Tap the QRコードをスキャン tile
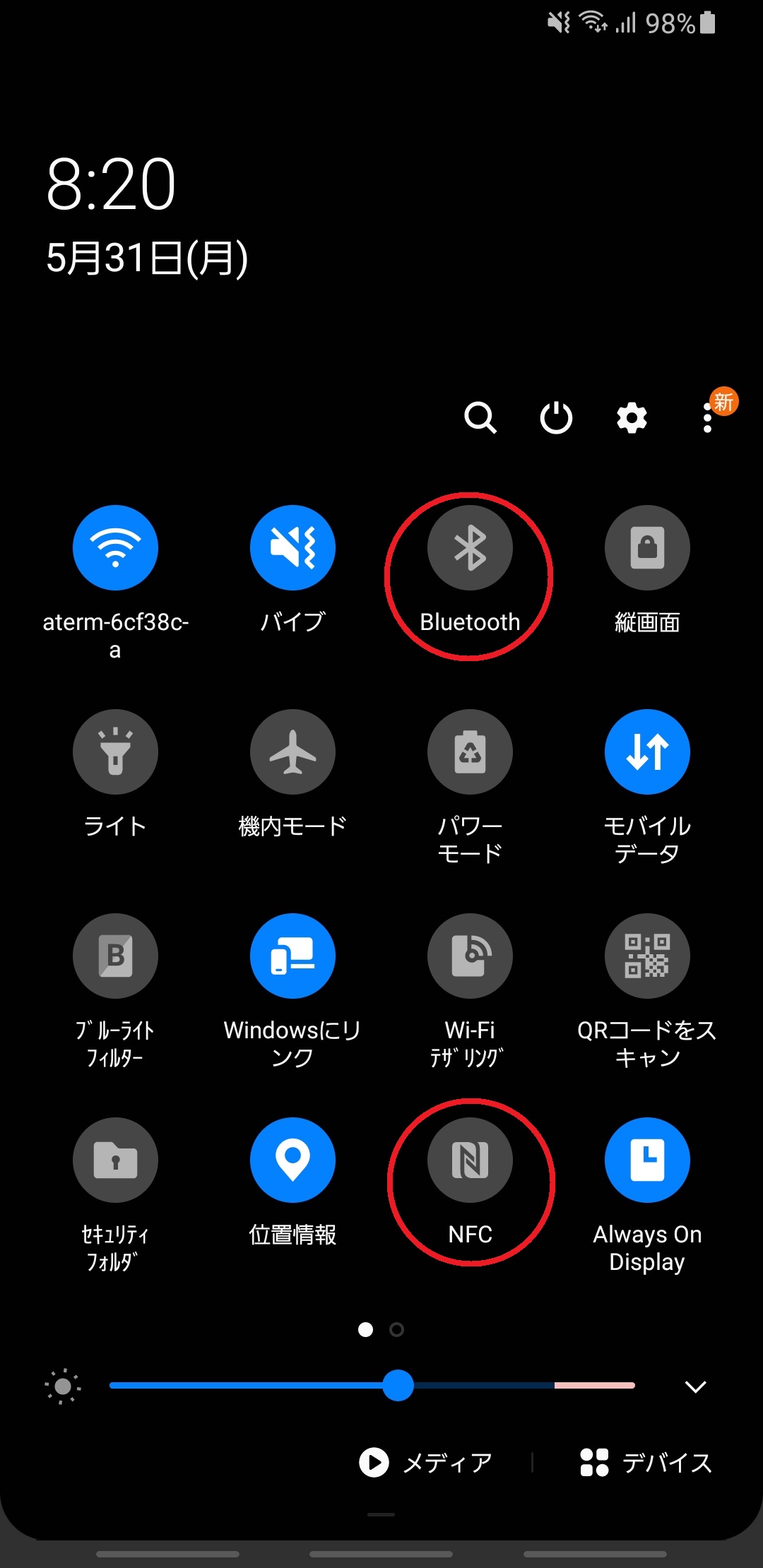The width and height of the screenshot is (763, 1568). (647, 956)
